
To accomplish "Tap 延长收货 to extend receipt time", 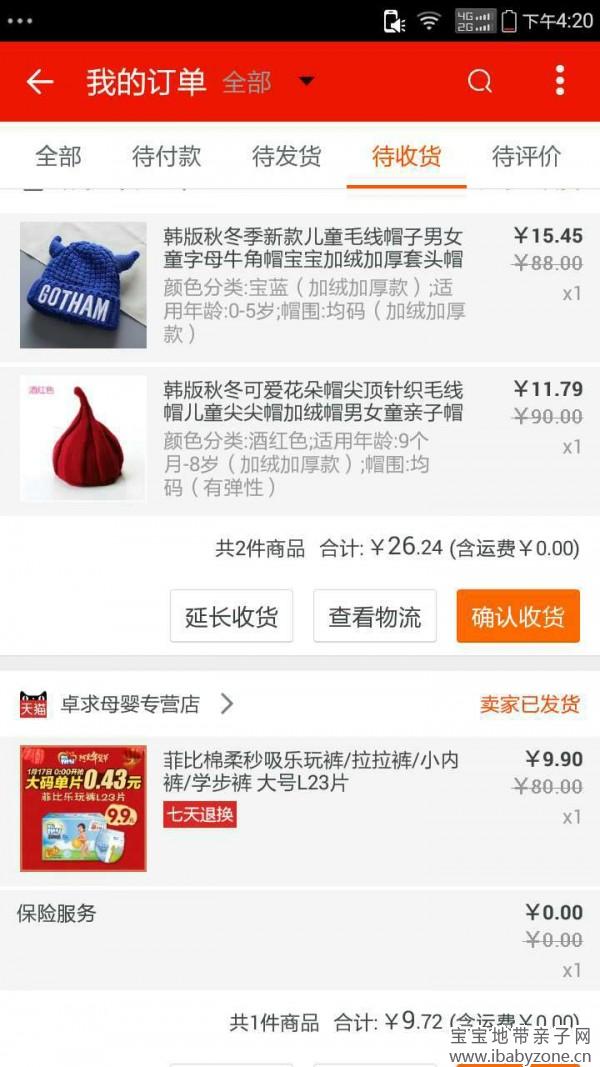I will [x=231, y=616].
